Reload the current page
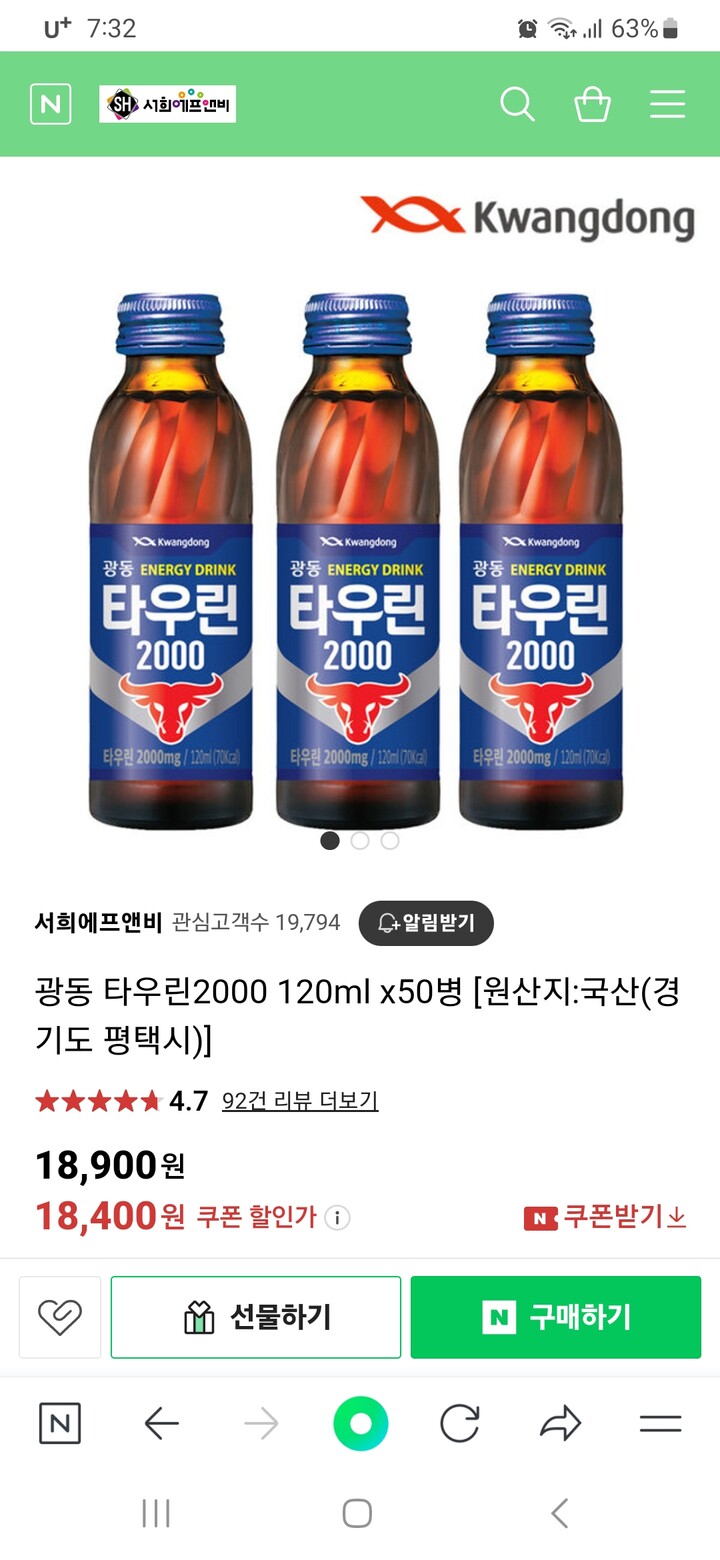Viewport: 720px width, 1560px height. click(460, 1424)
